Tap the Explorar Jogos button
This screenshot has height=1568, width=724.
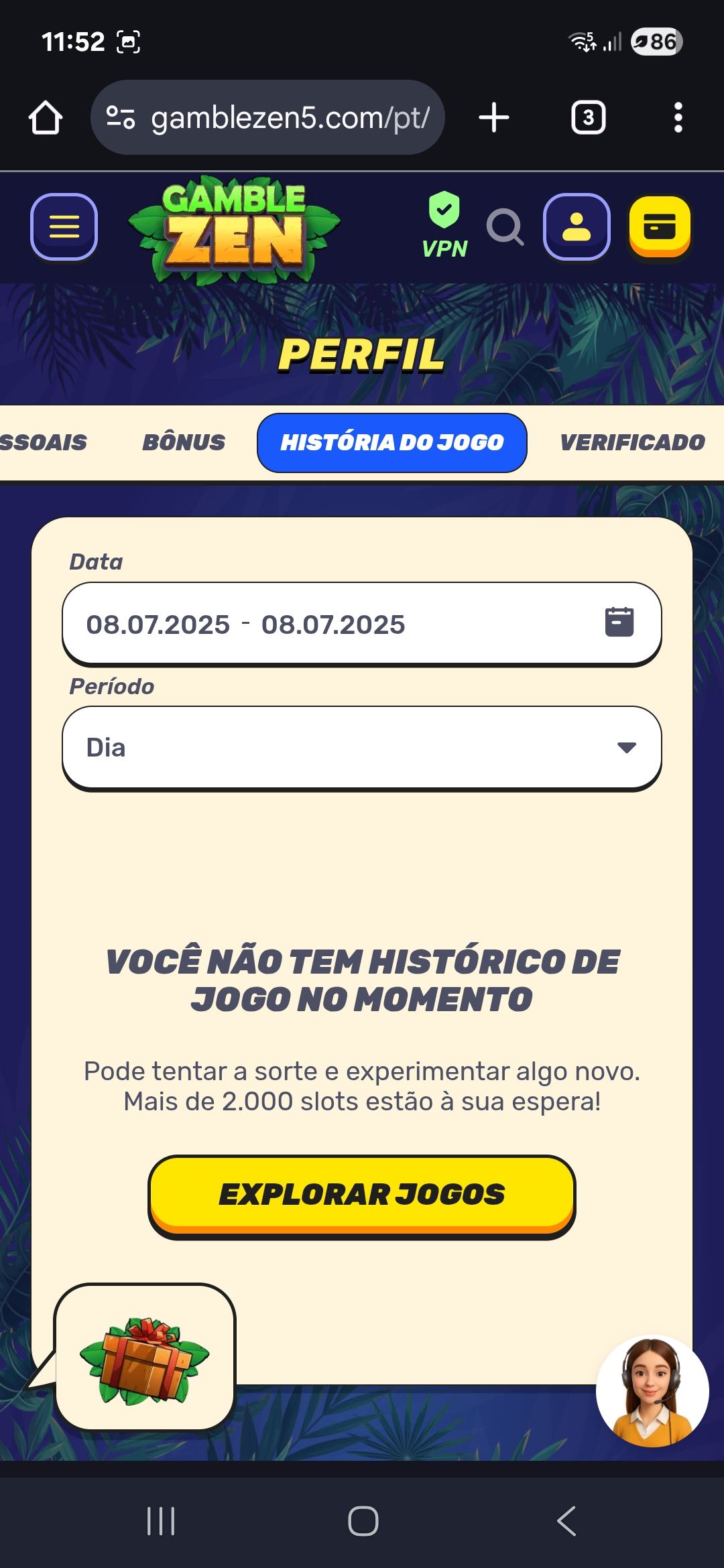pos(361,1195)
